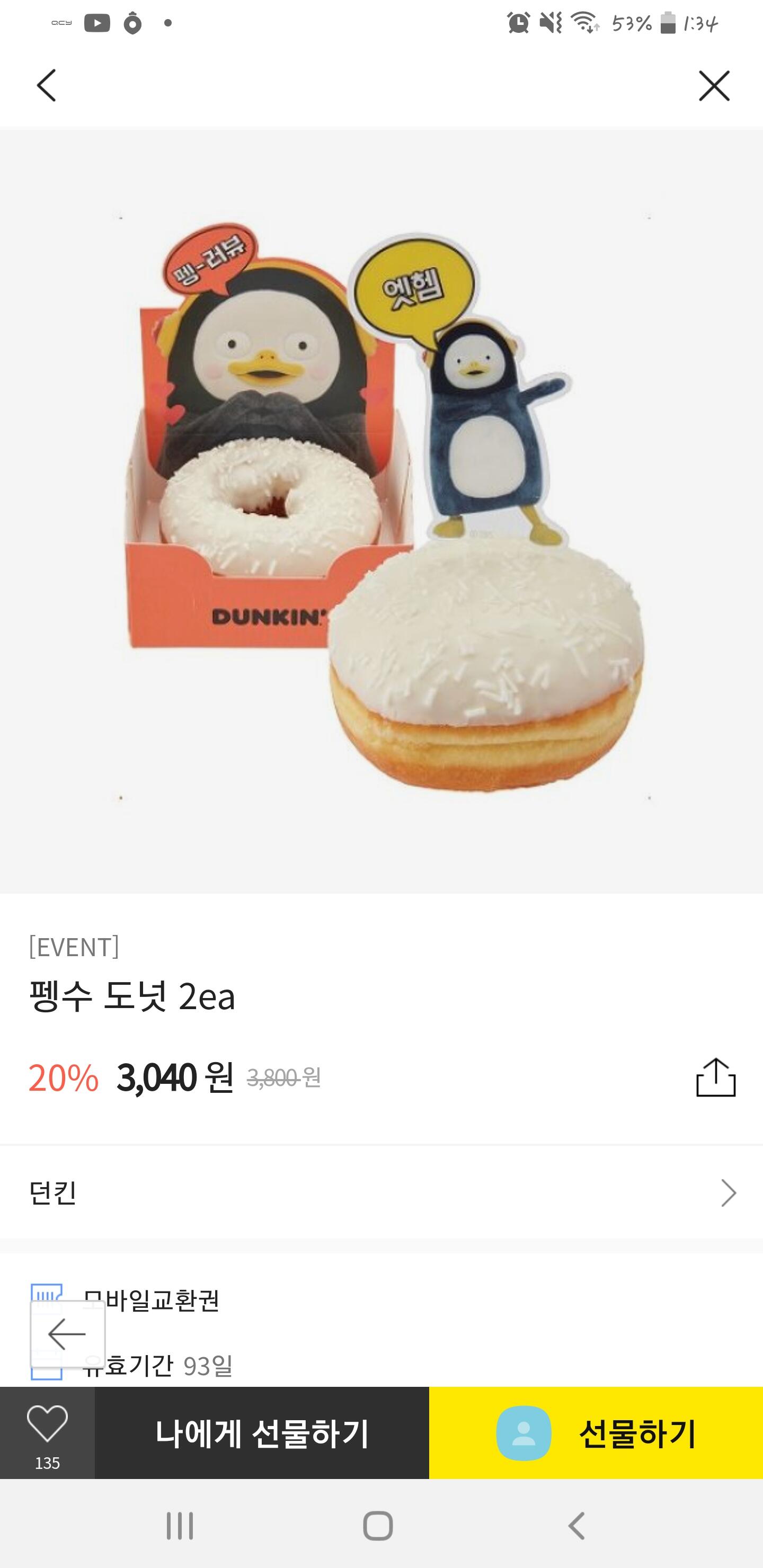
Task: Open recent apps in navigation bar
Action: (180, 1526)
